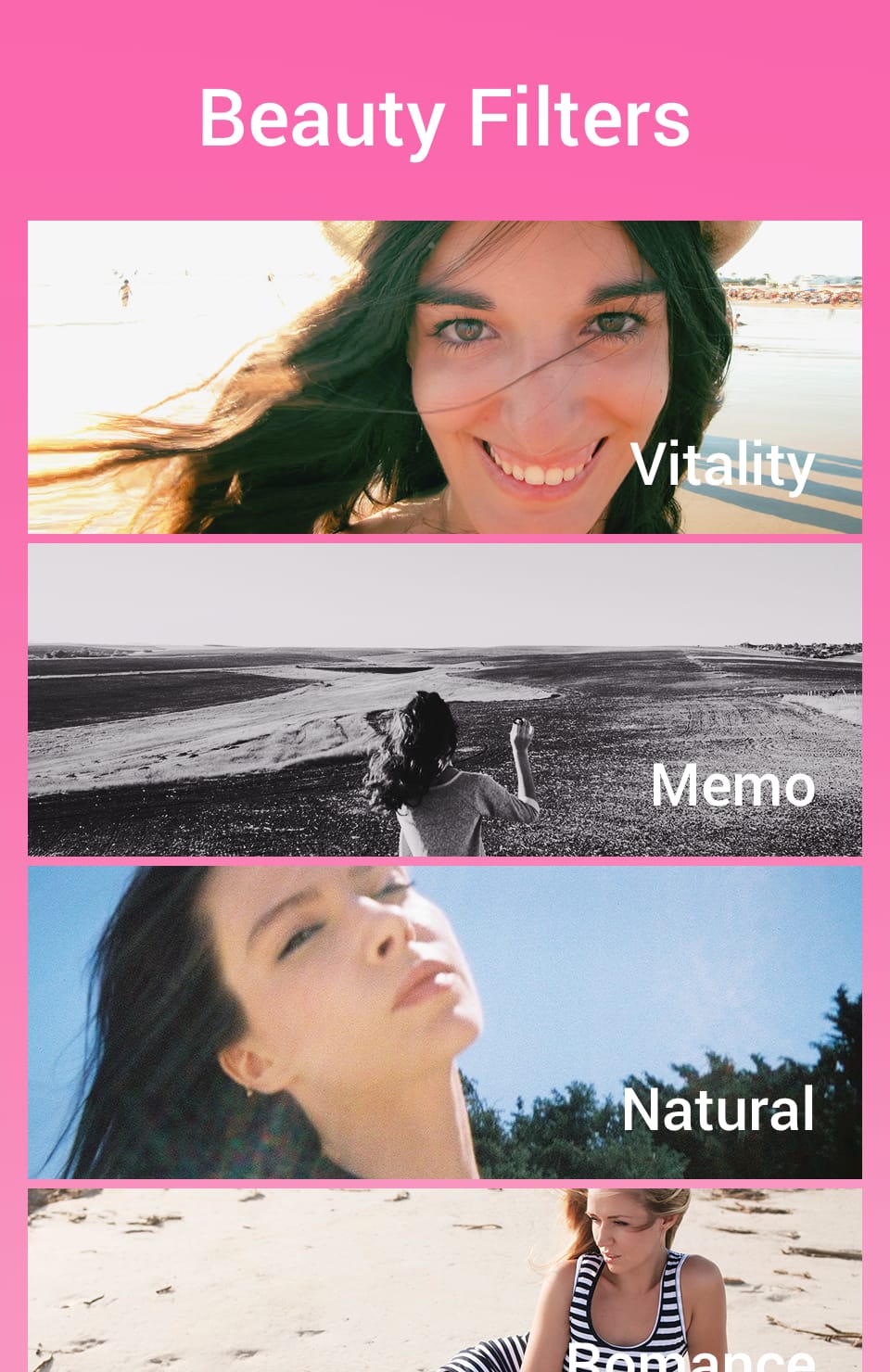Click the Natural text label
This screenshot has width=890, height=1372.
tap(718, 1109)
